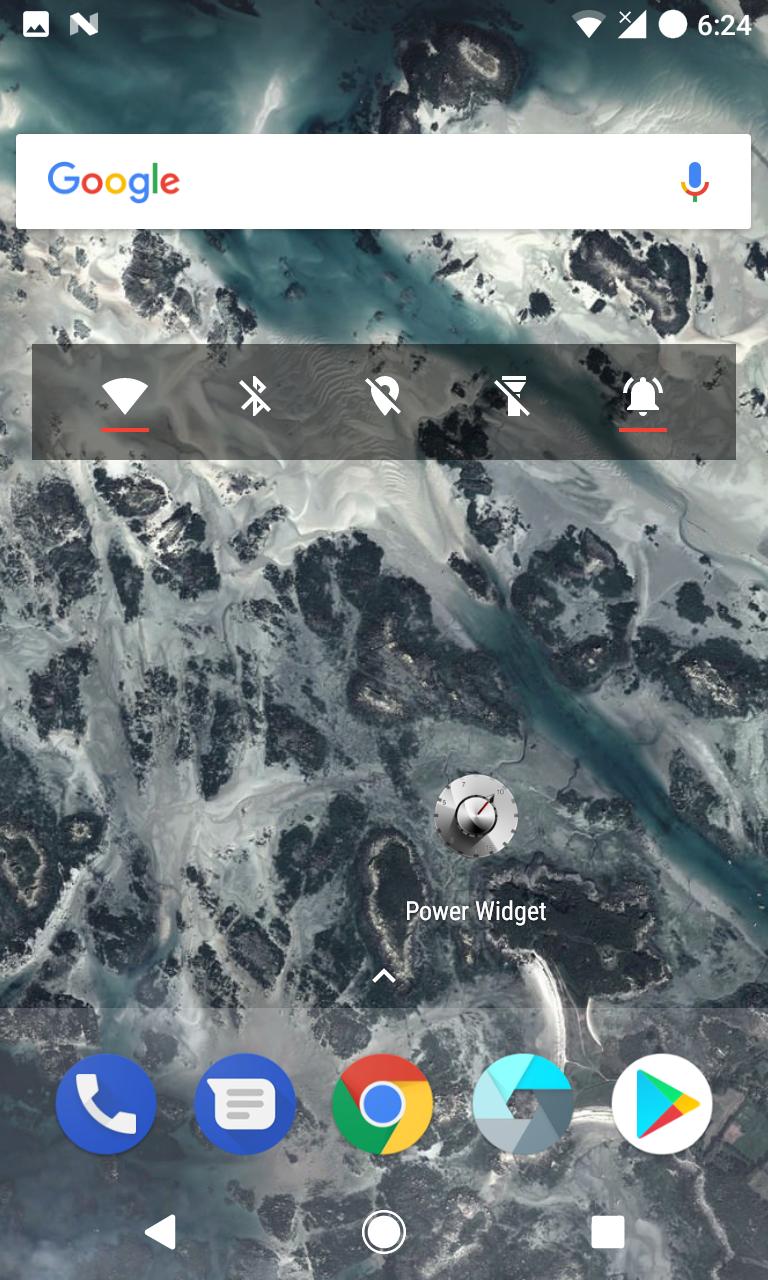768x1280 pixels.
Task: Open the Phone dialer app
Action: [x=106, y=1104]
